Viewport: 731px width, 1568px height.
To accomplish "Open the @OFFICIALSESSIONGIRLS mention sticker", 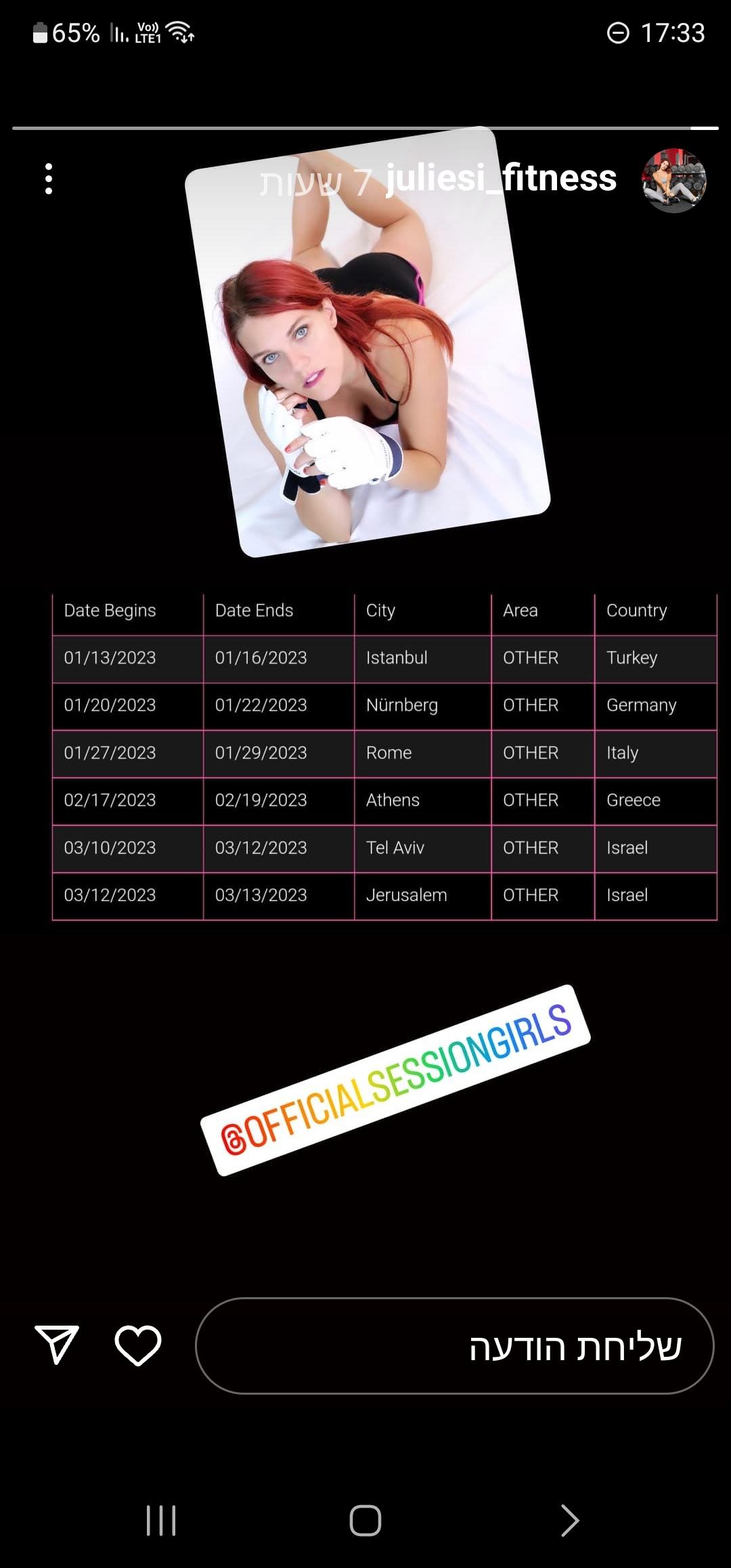I will click(396, 1081).
